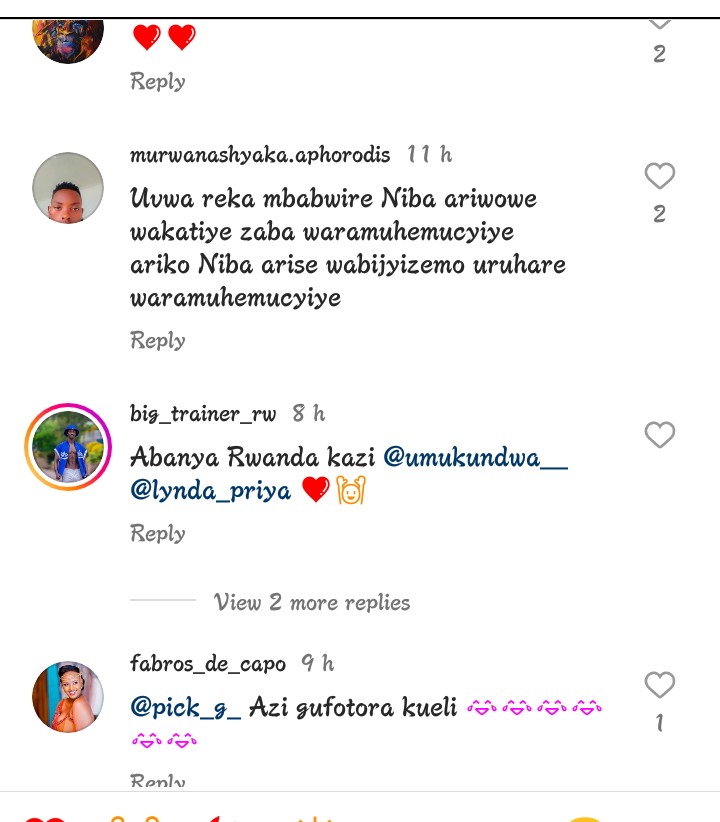
Task: Open the @umukundwa__ mention
Action: [x=475, y=458]
